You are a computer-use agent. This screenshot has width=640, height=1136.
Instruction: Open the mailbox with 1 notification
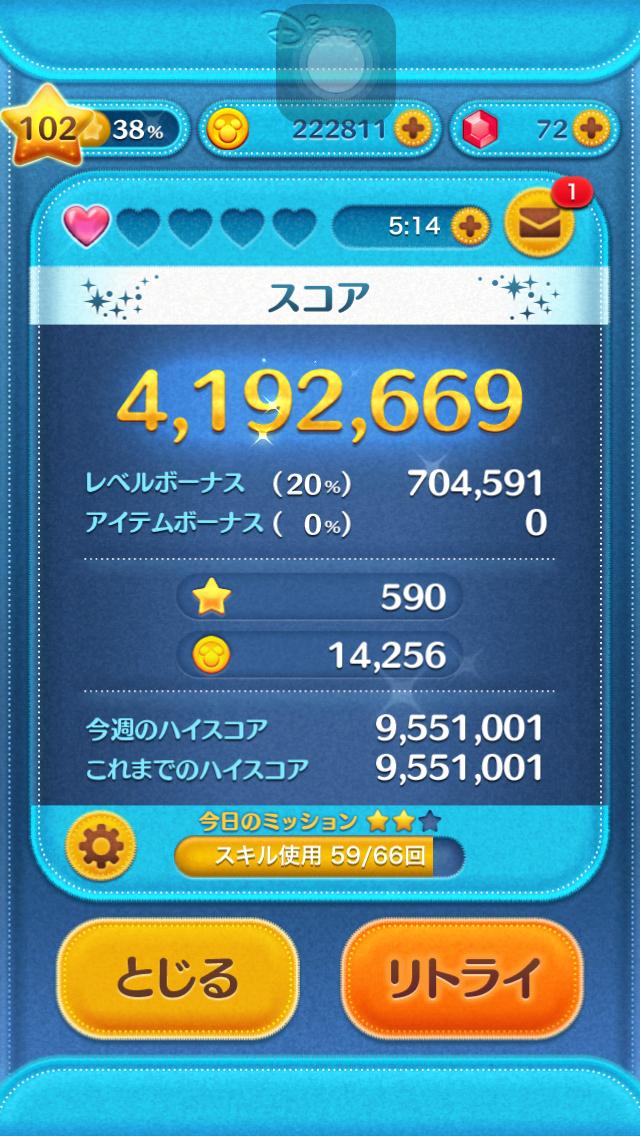[x=545, y=222]
